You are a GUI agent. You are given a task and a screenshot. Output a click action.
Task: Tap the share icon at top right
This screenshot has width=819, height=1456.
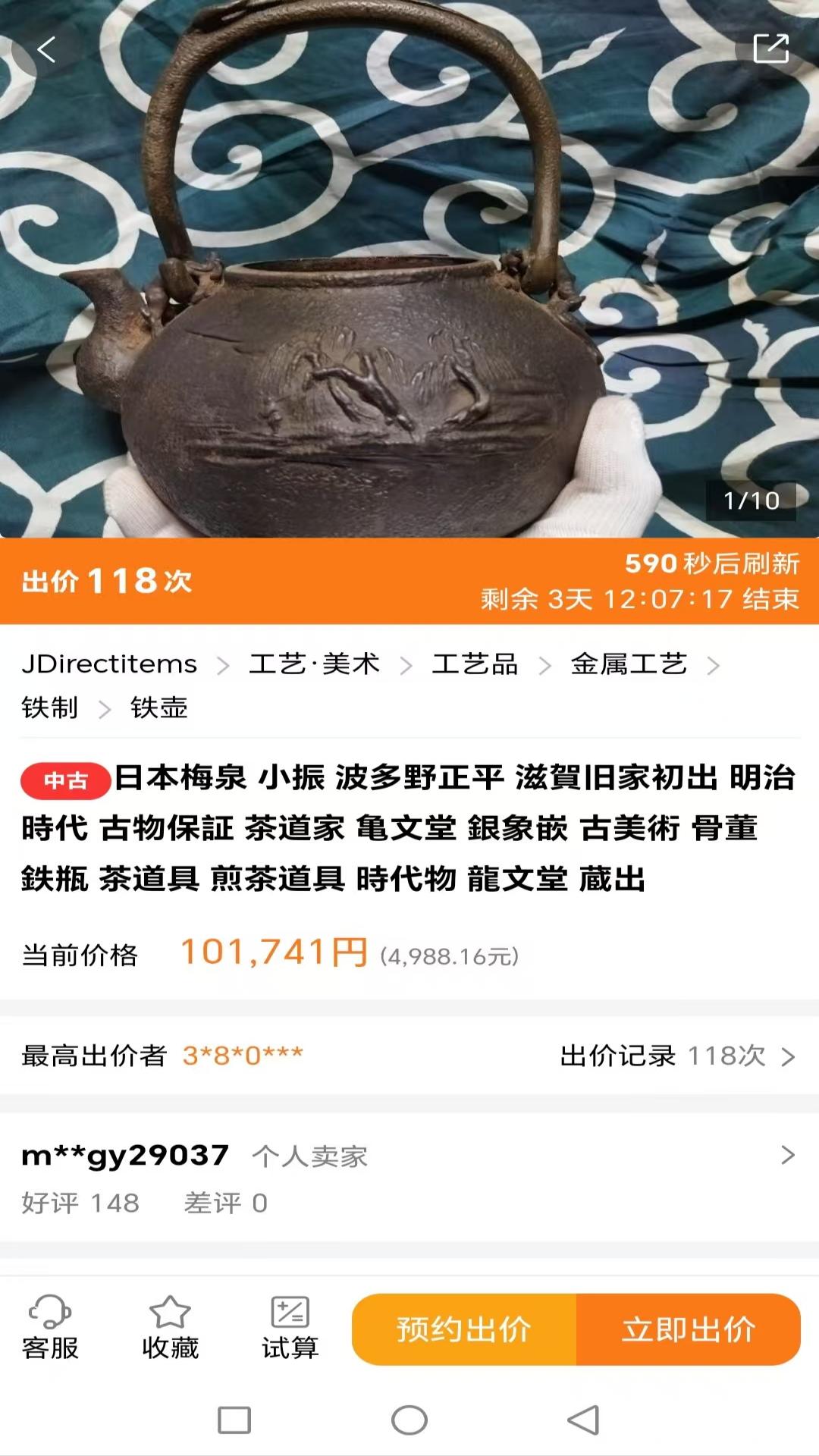pos(770,48)
